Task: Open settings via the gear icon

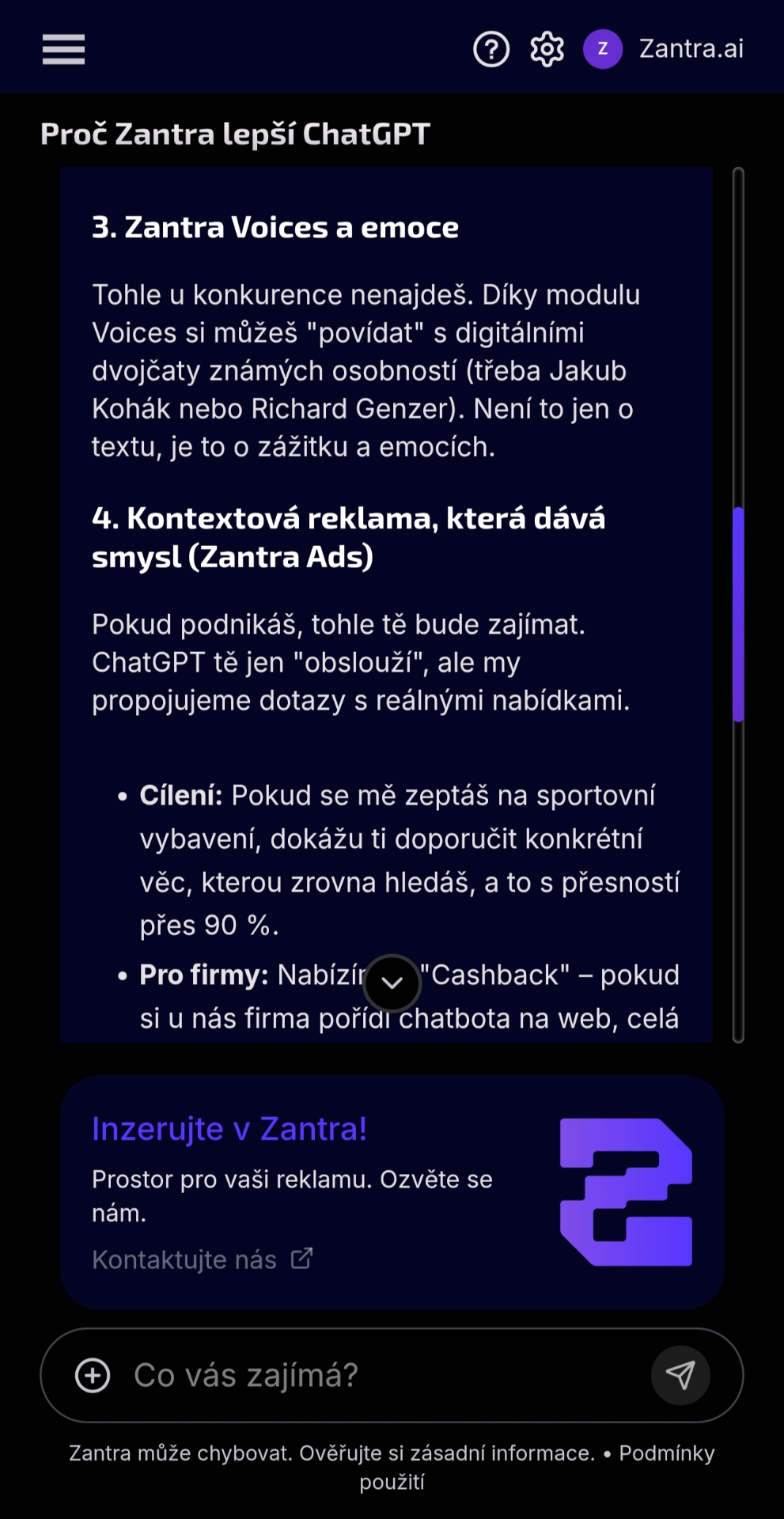Action: [547, 49]
